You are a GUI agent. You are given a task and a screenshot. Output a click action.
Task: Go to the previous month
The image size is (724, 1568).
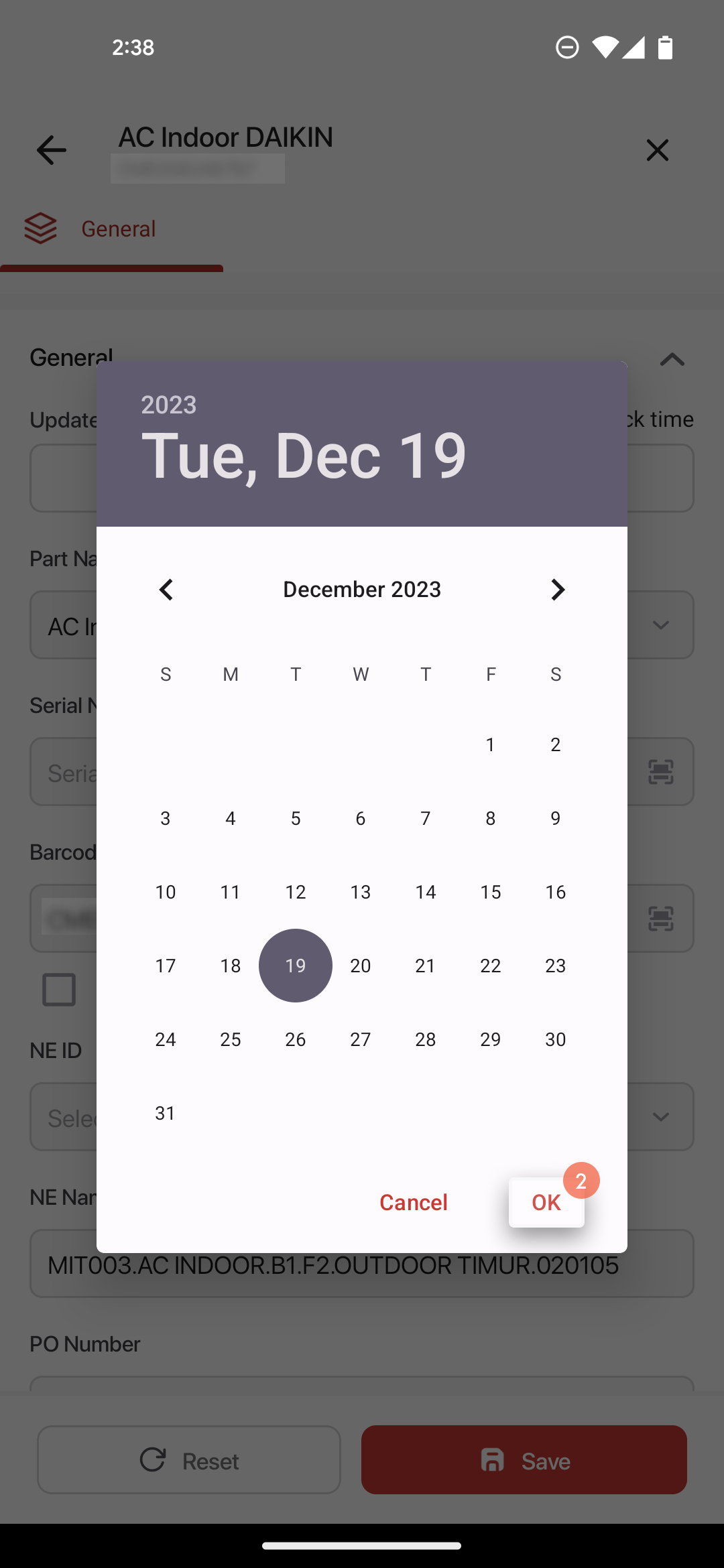[166, 590]
